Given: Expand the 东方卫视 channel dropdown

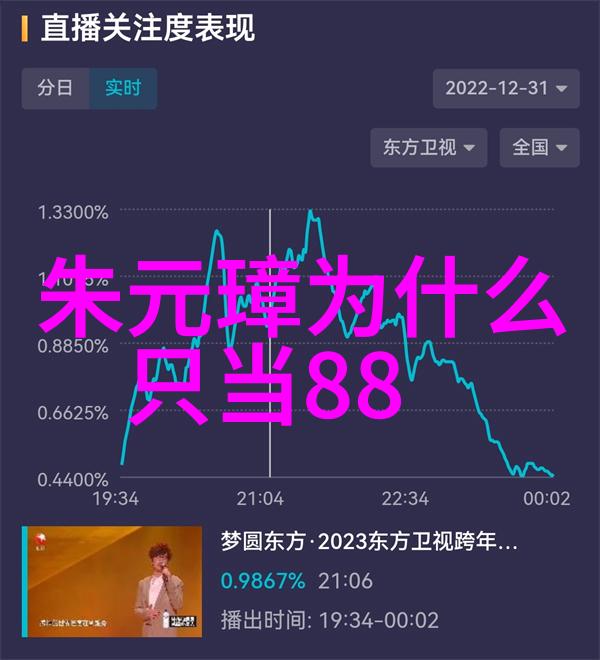Looking at the screenshot, I should pos(429,147).
